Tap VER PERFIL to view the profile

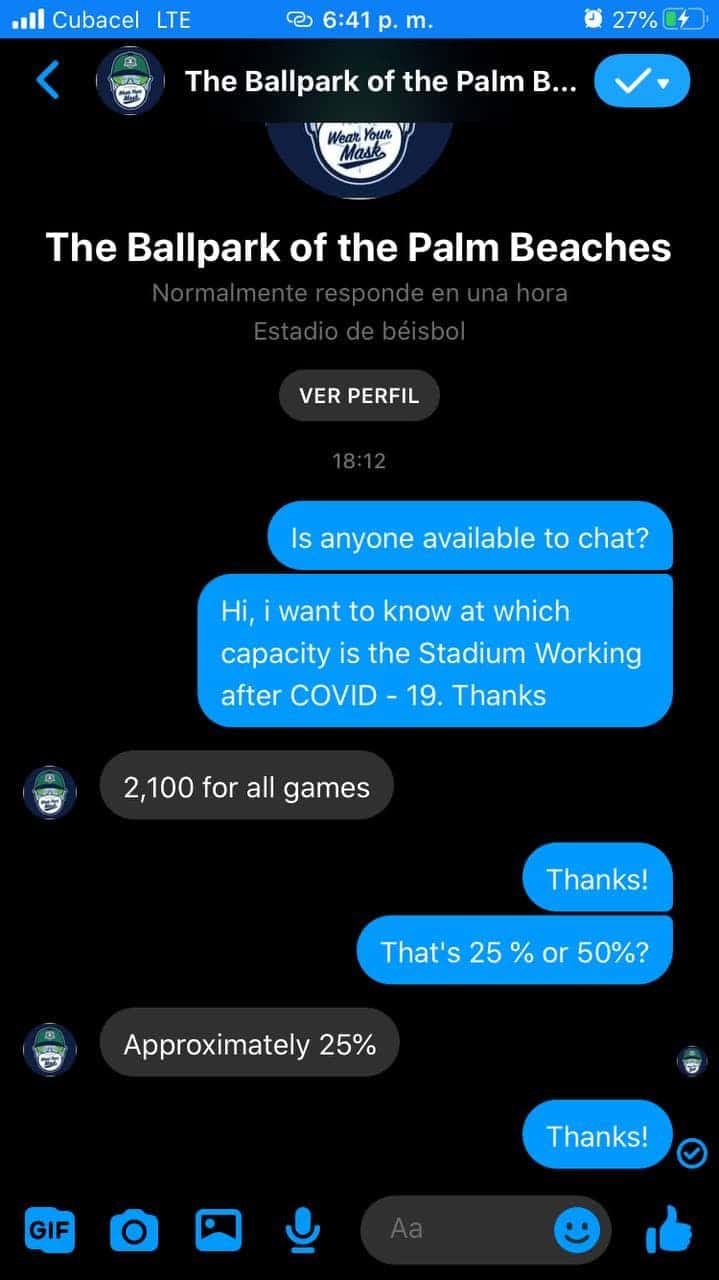tap(359, 395)
